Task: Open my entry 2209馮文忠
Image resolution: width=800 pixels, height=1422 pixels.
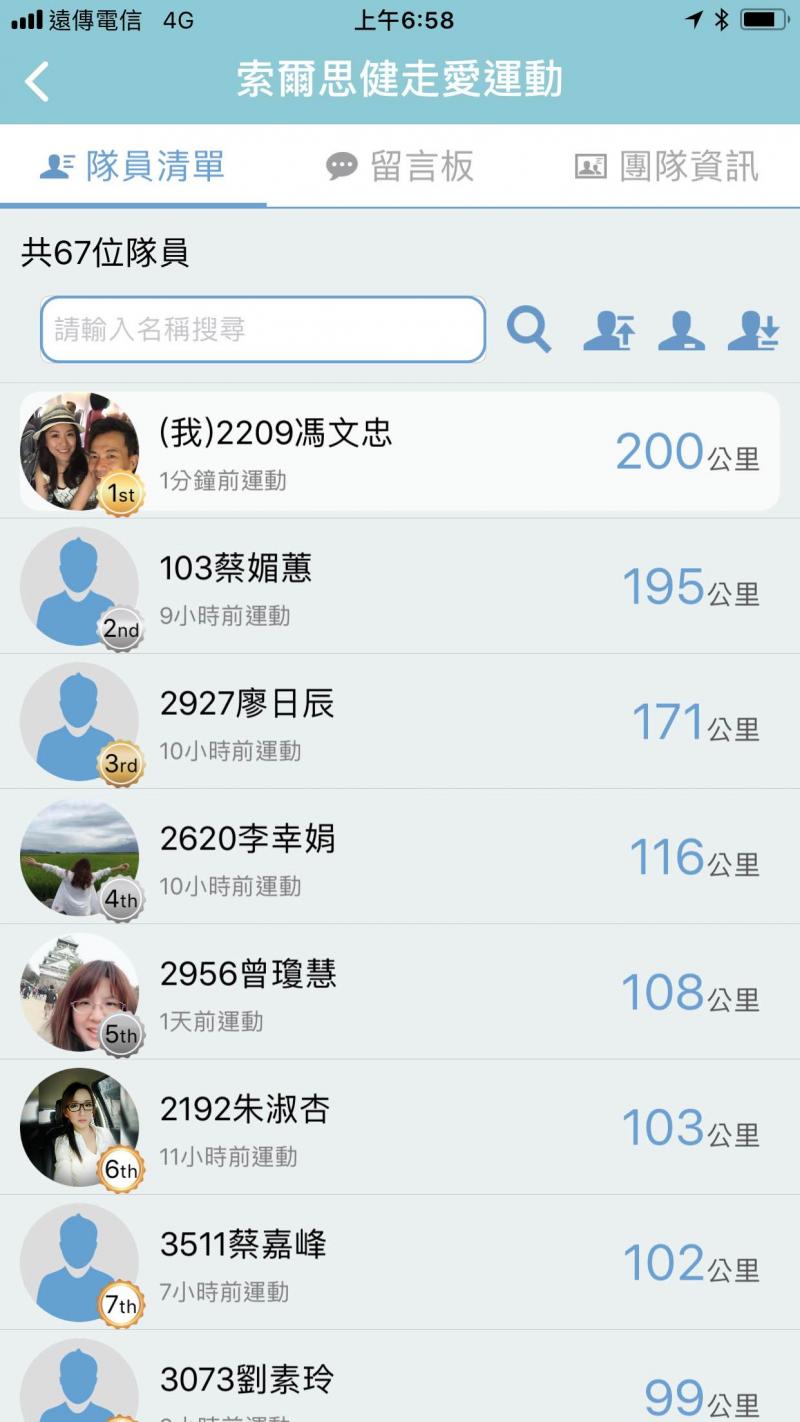Action: coord(400,451)
